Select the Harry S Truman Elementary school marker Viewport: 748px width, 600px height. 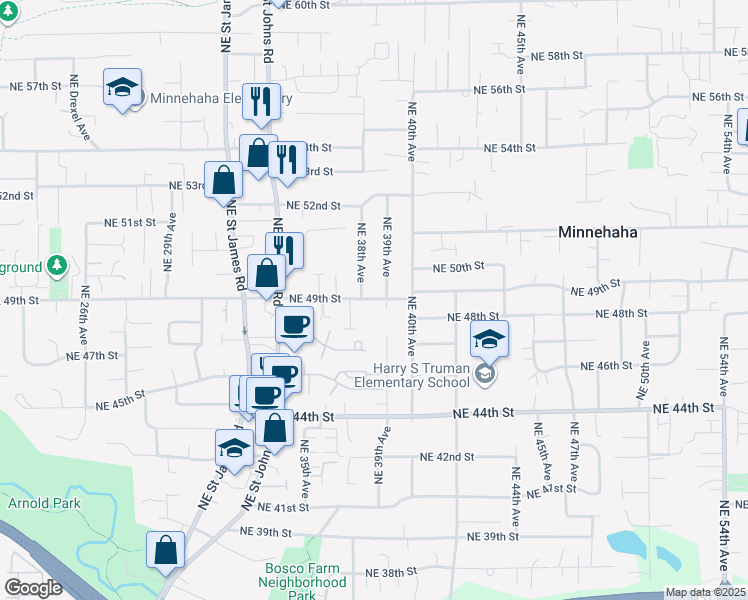click(489, 340)
